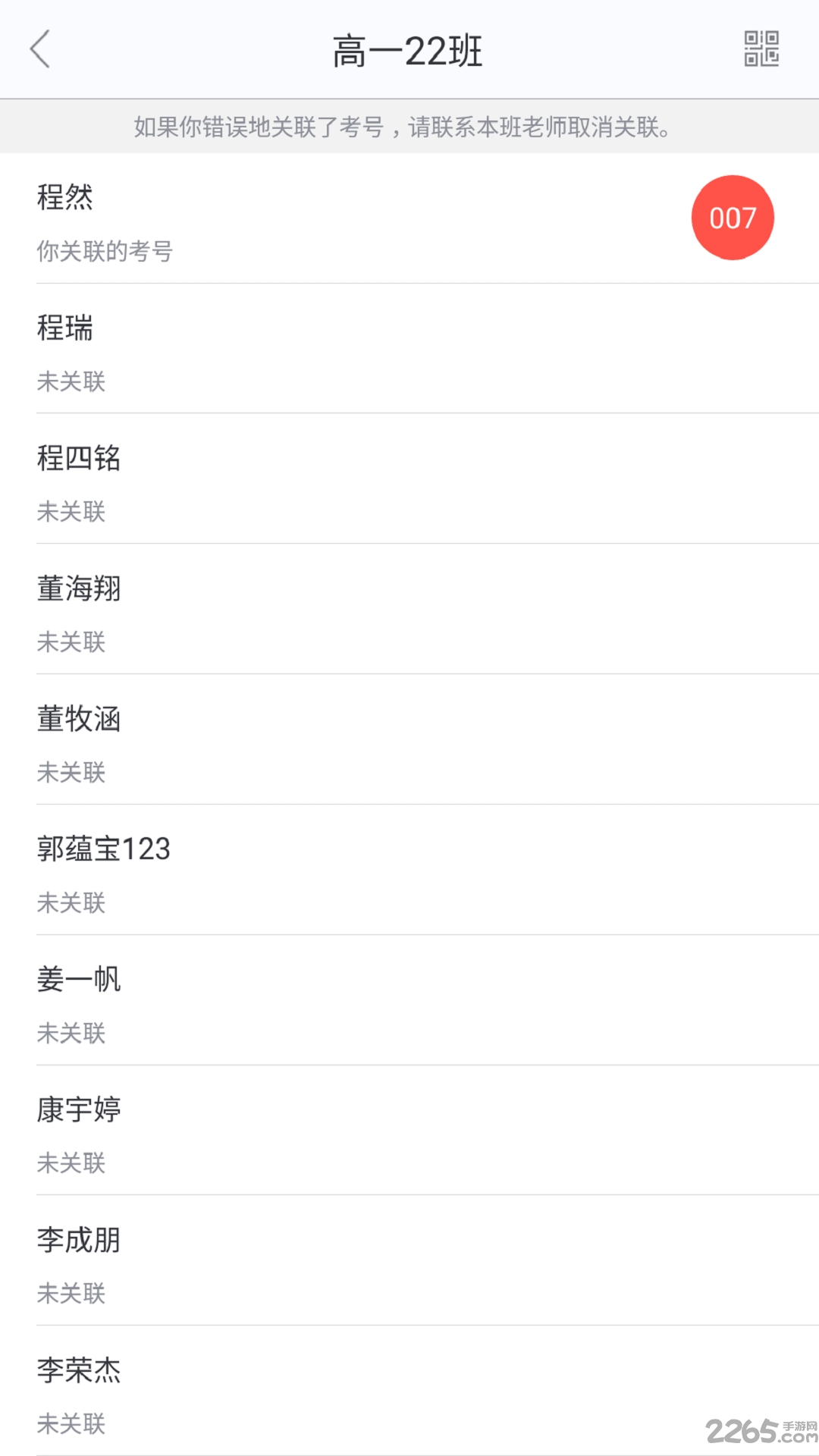Choose 董海翔 from the class list
Viewport: 819px width, 1456px height.
[409, 610]
